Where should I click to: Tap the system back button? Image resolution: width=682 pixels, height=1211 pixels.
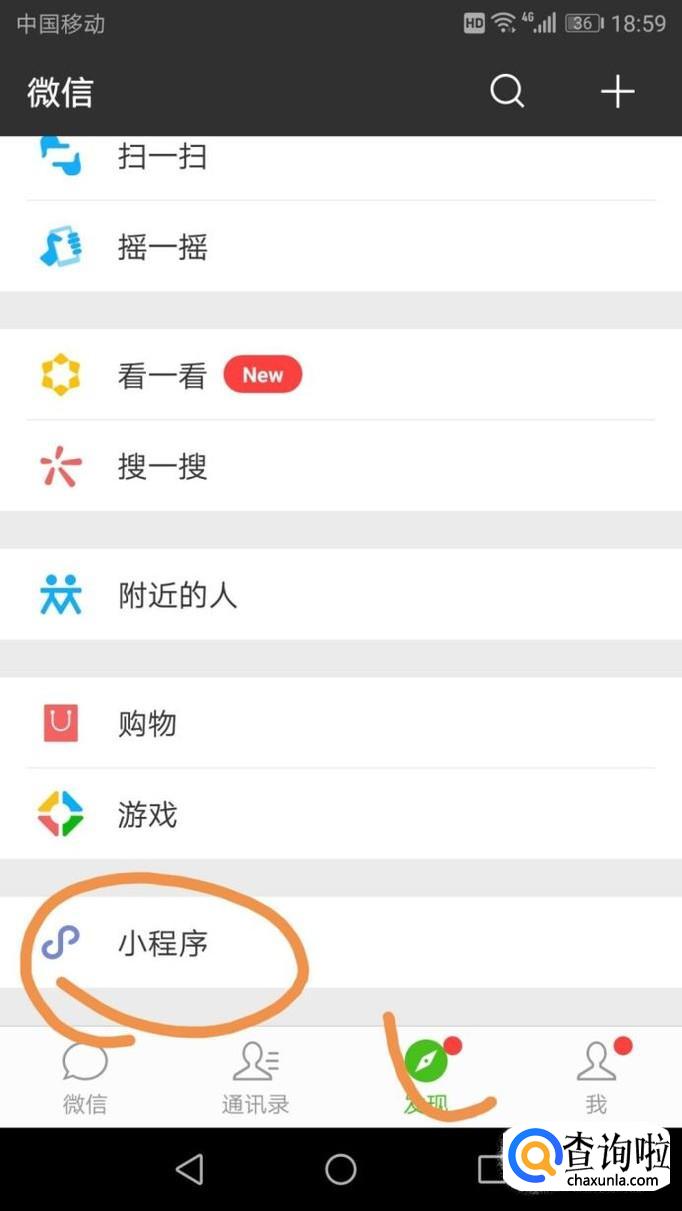pyautogui.click(x=189, y=1169)
